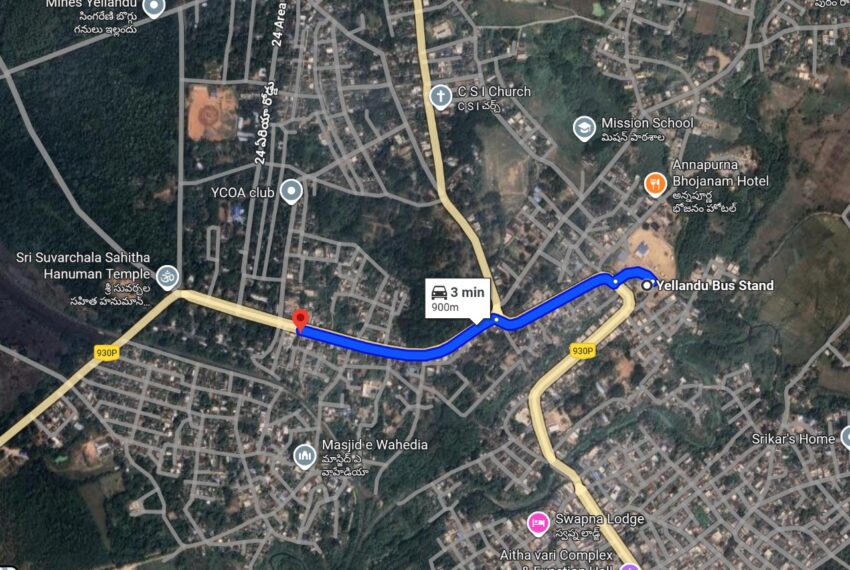
Task: Open the C S I Church place marker
Action: point(440,96)
